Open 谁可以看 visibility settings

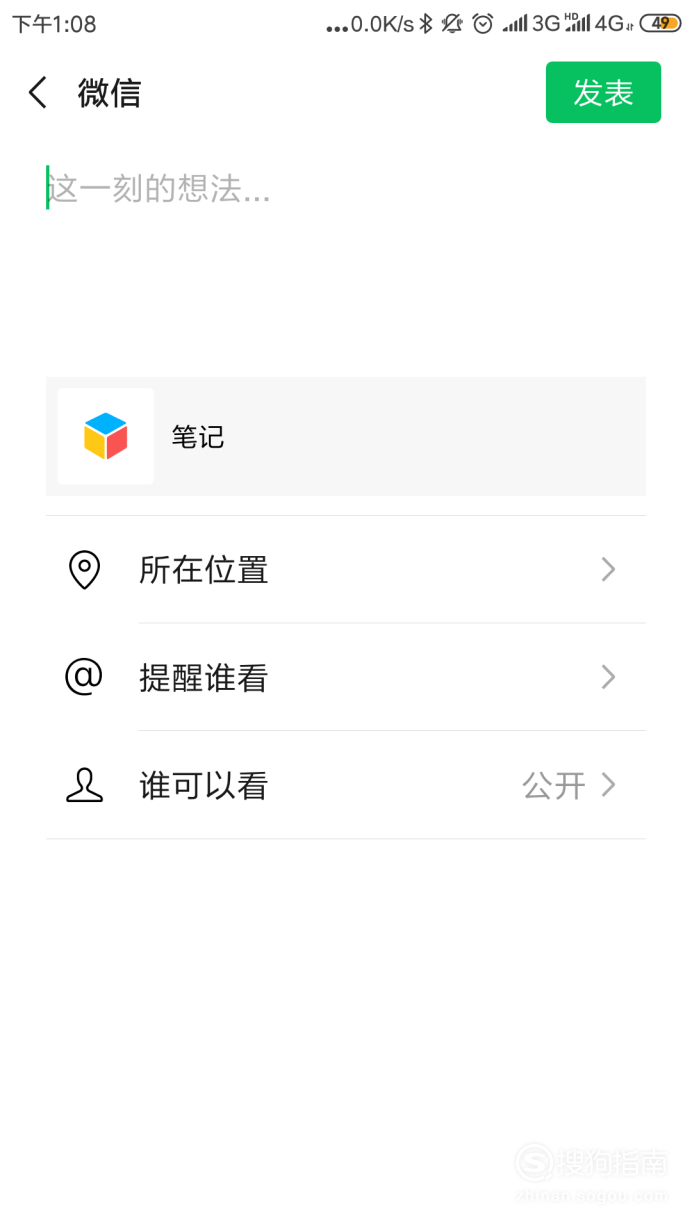click(346, 786)
